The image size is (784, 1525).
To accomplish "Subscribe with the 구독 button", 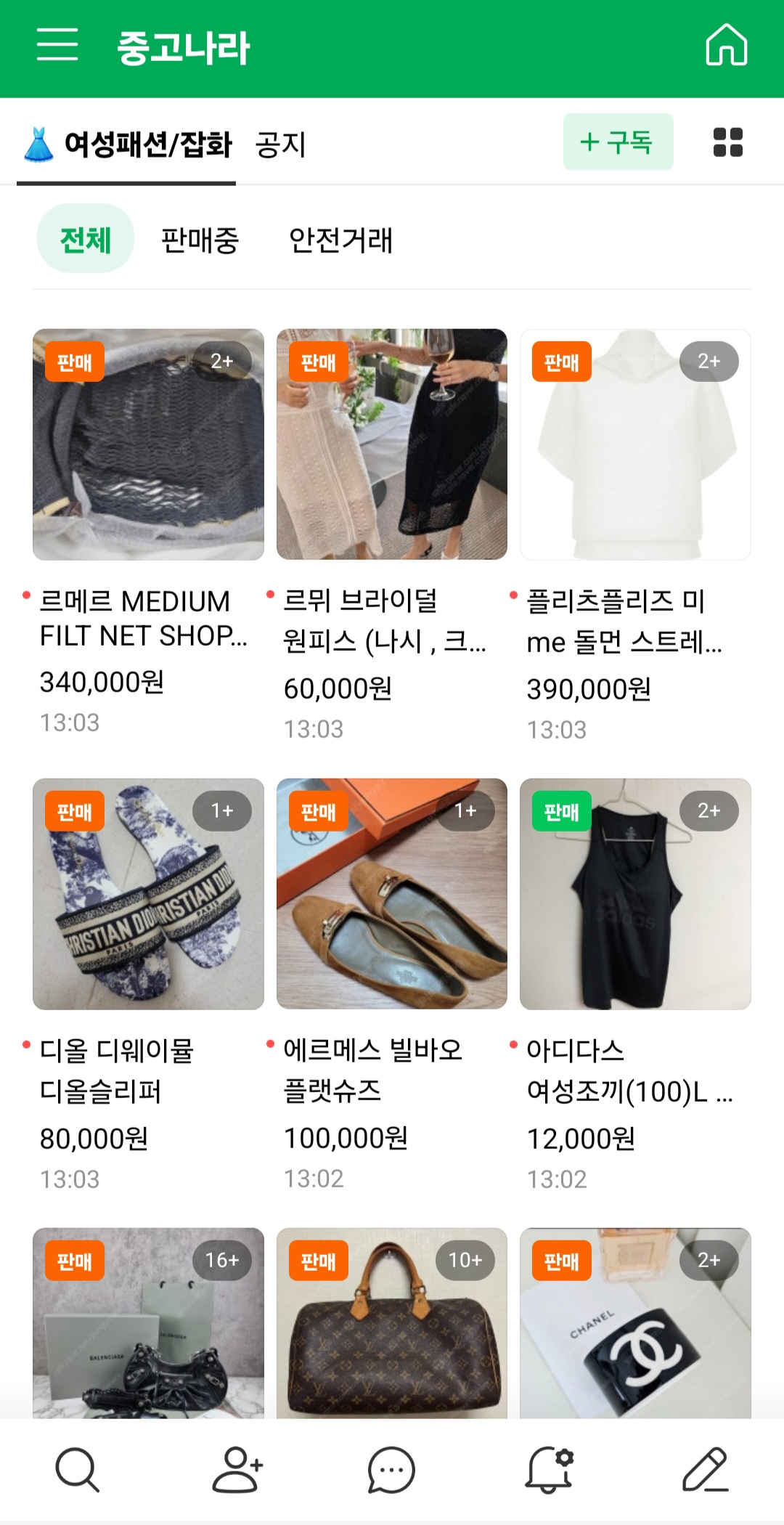I will 618,142.
